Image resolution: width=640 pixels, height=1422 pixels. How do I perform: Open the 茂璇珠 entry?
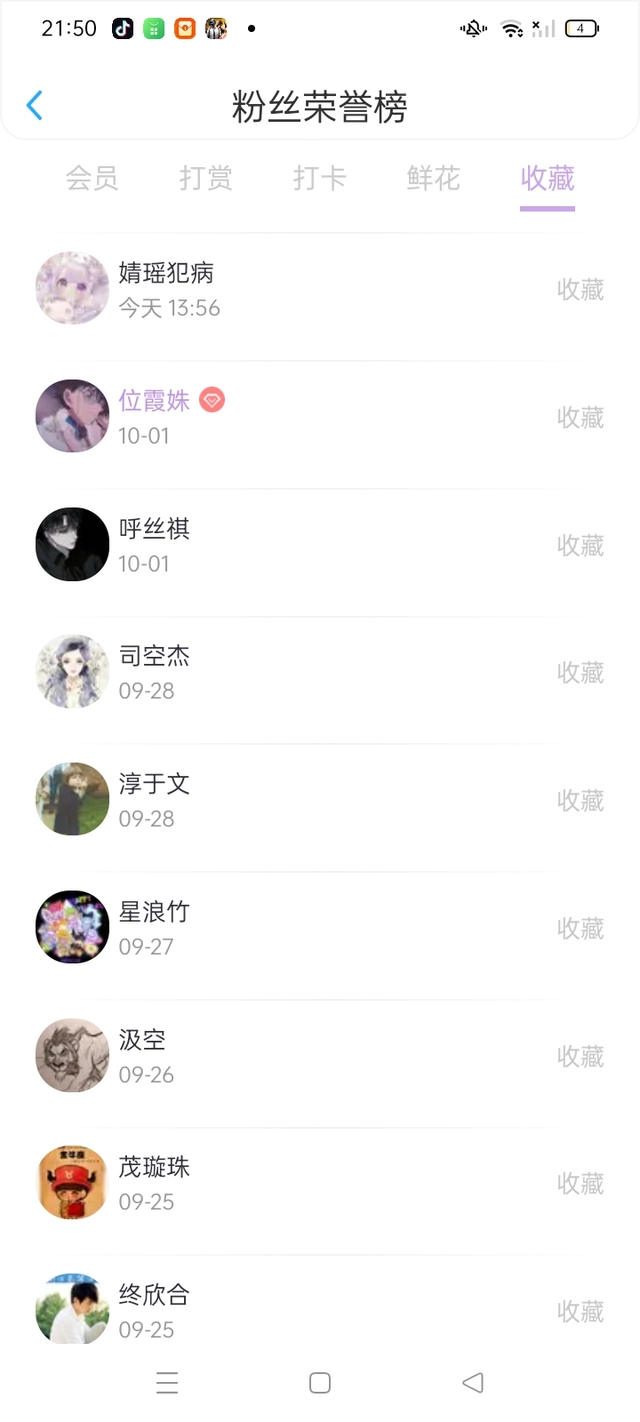pos(320,1184)
